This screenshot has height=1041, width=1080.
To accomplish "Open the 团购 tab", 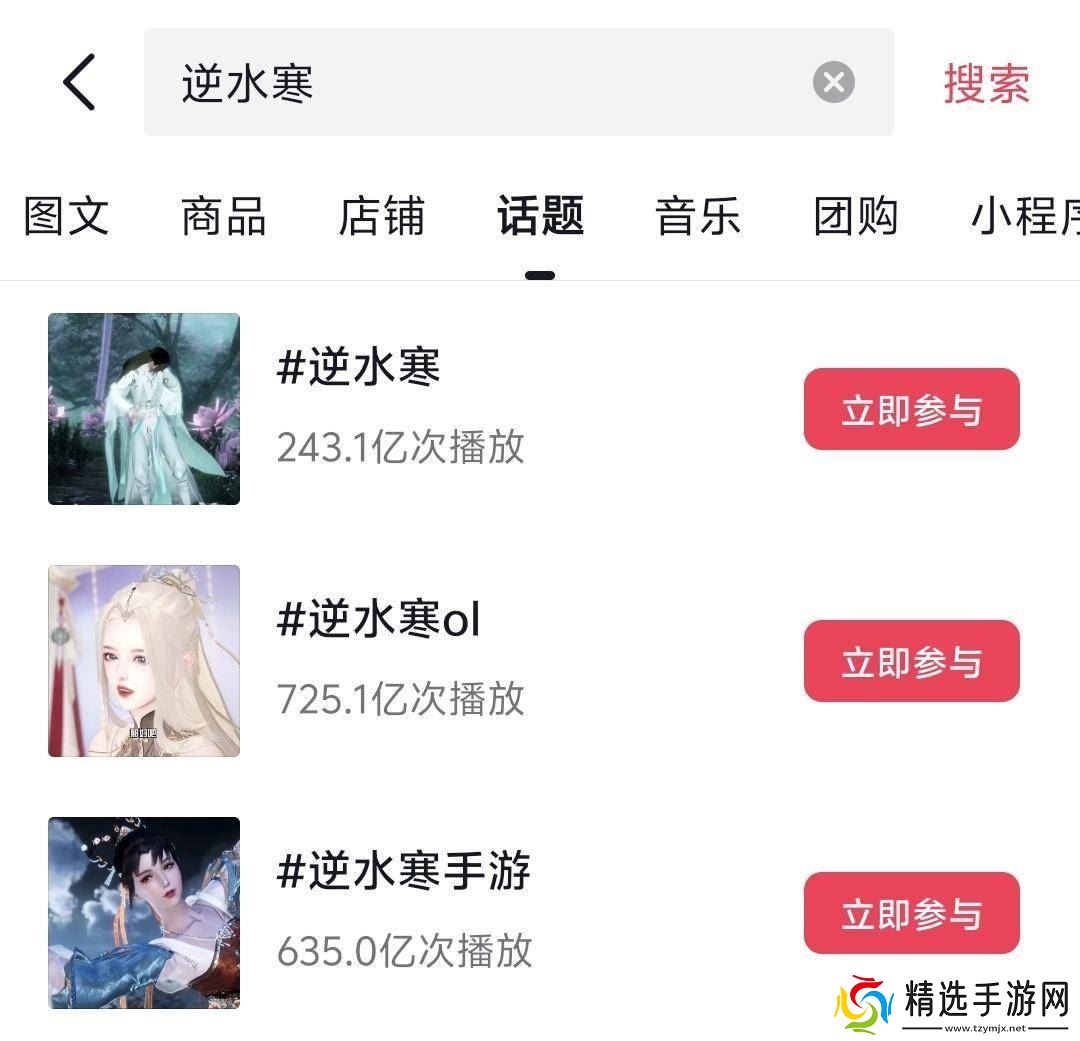I will [855, 216].
